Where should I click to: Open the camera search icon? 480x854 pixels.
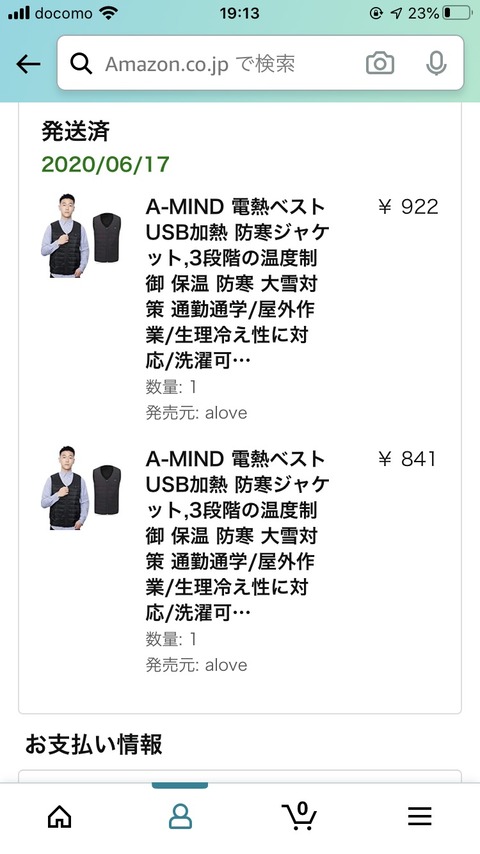point(380,64)
